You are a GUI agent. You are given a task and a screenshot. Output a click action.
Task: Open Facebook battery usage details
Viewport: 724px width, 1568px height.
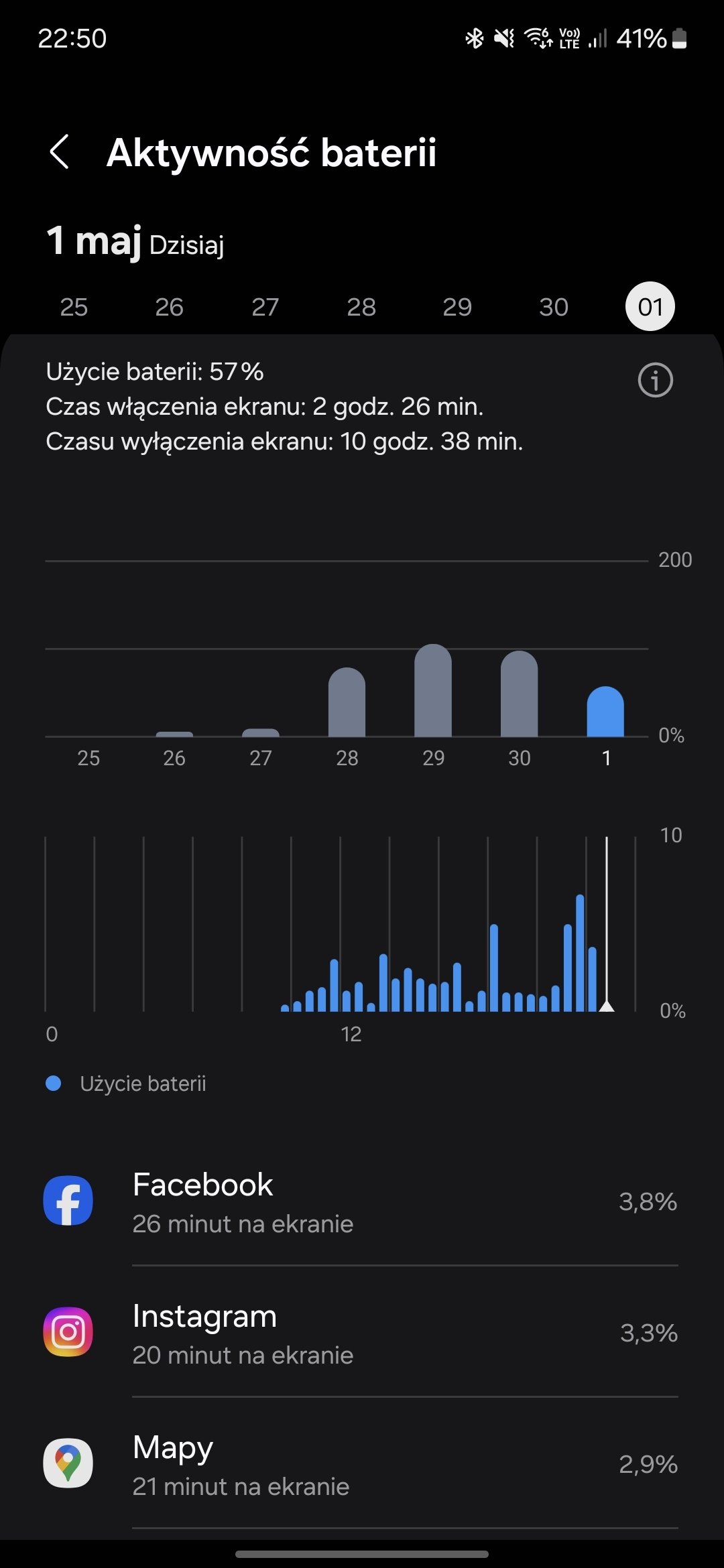tap(362, 1201)
